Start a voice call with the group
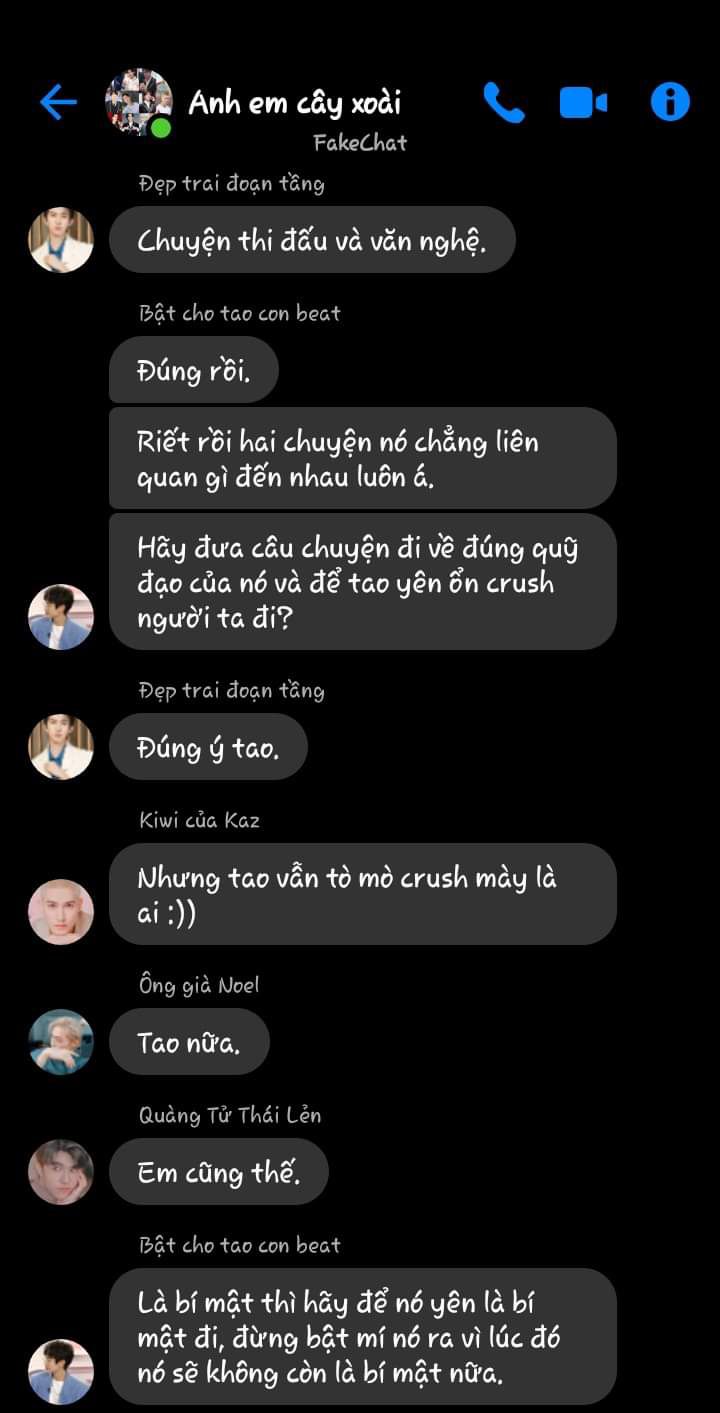 (503, 102)
